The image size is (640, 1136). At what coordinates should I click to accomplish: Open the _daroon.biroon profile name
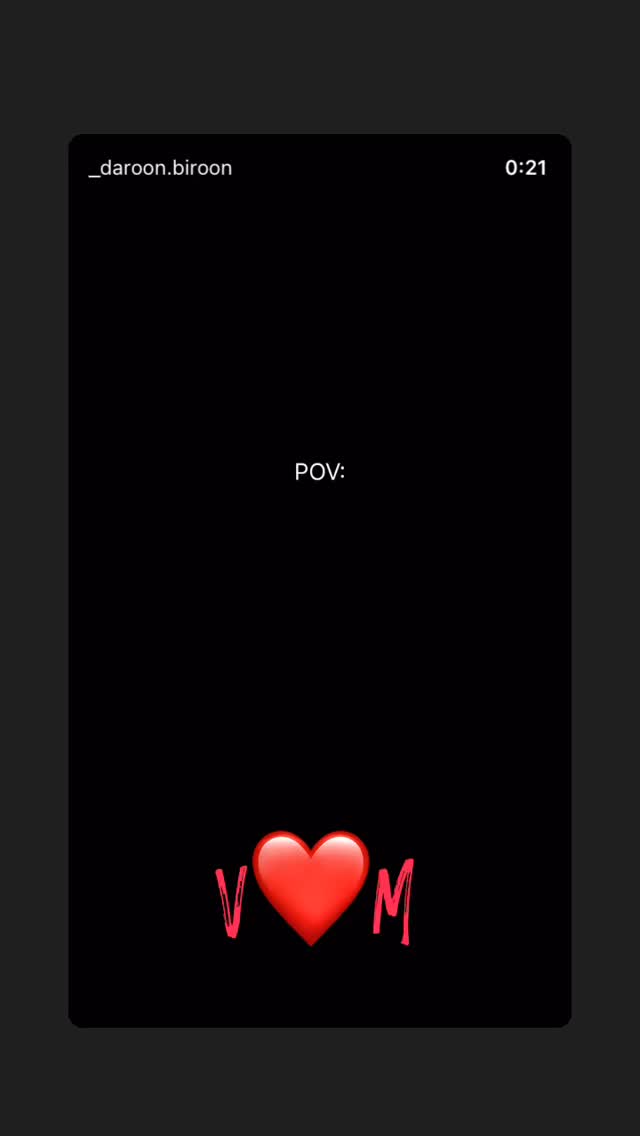point(160,168)
